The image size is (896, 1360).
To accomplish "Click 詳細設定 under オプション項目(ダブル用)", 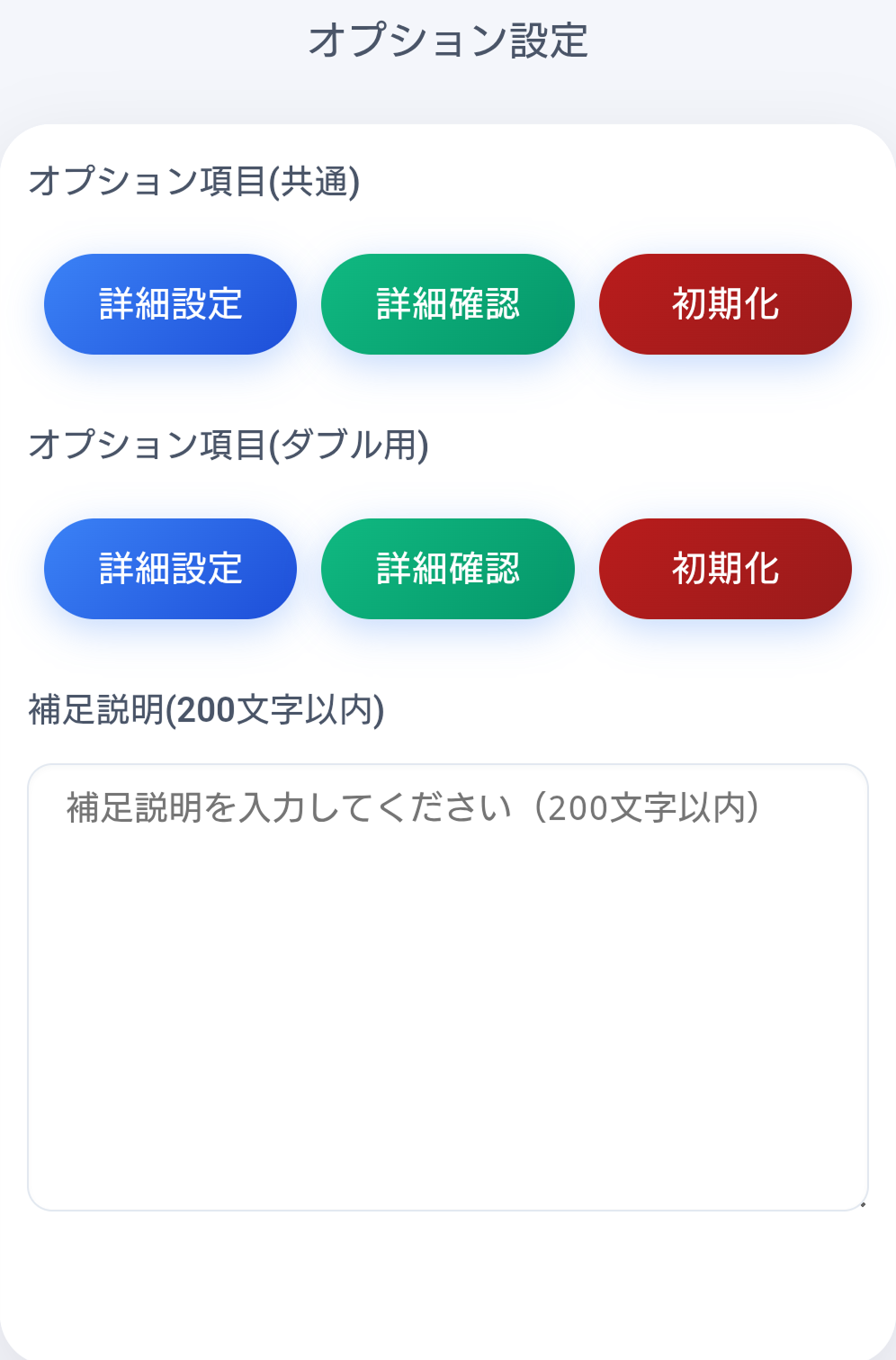I will (169, 568).
